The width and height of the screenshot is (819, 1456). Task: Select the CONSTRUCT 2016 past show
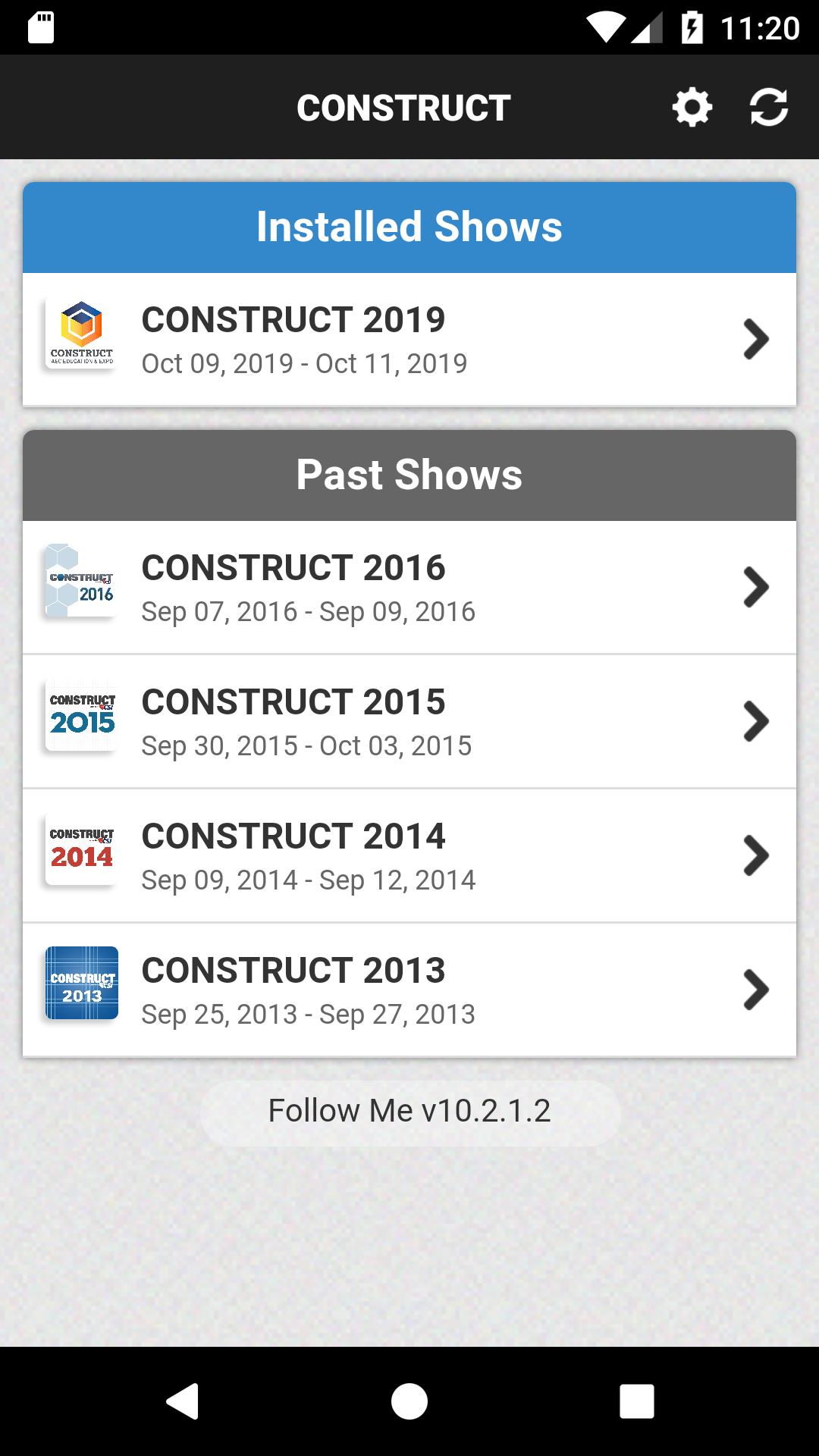[409, 588]
